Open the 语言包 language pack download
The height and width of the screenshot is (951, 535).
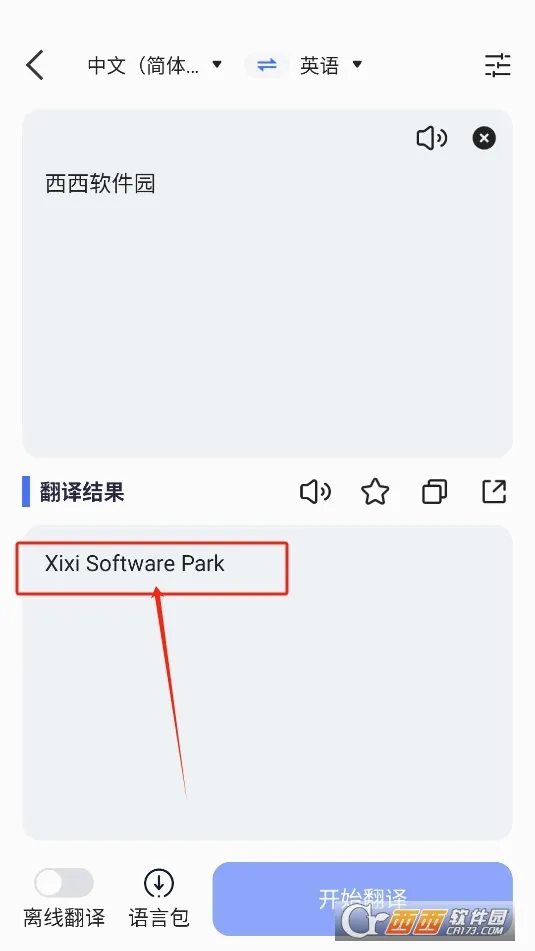[159, 899]
